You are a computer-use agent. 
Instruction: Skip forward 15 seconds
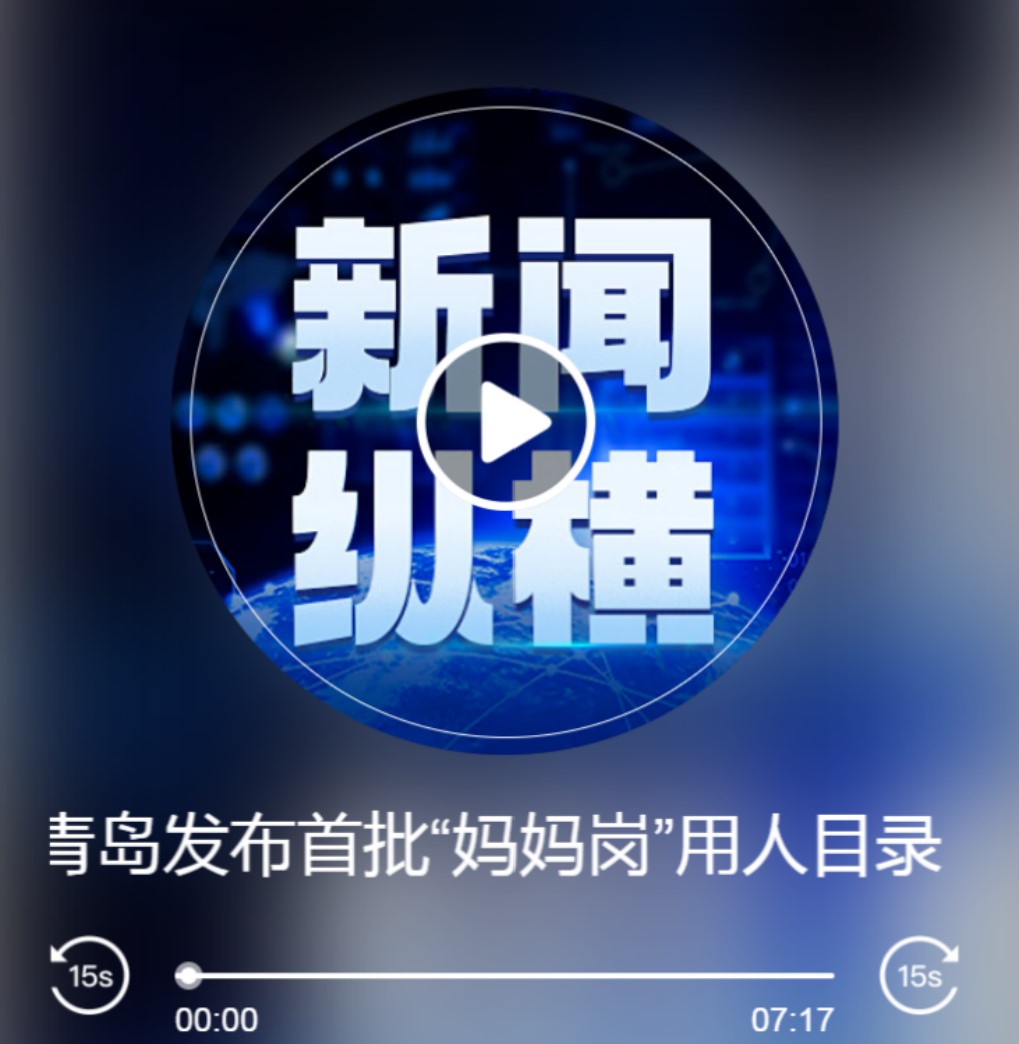click(x=919, y=975)
